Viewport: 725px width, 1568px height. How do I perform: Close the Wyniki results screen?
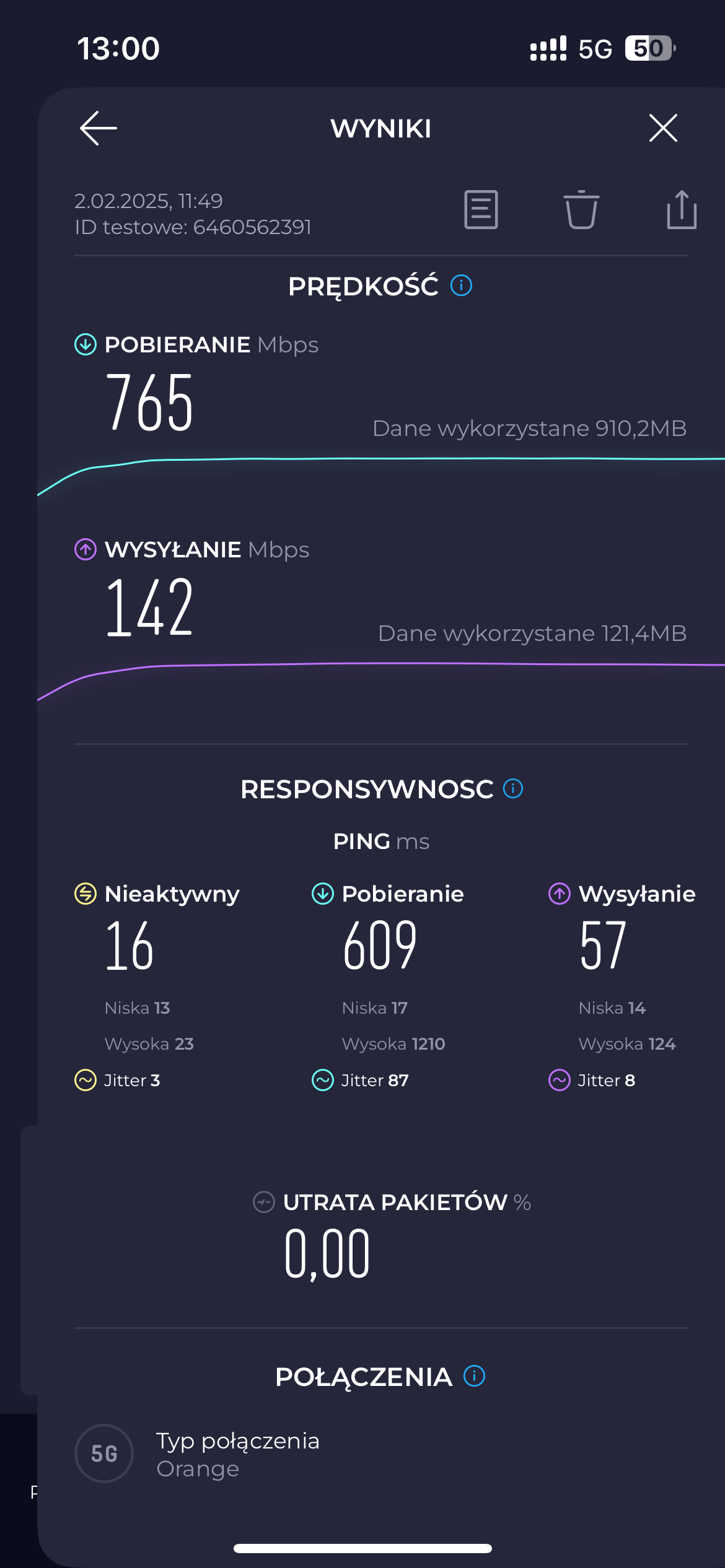tap(663, 128)
